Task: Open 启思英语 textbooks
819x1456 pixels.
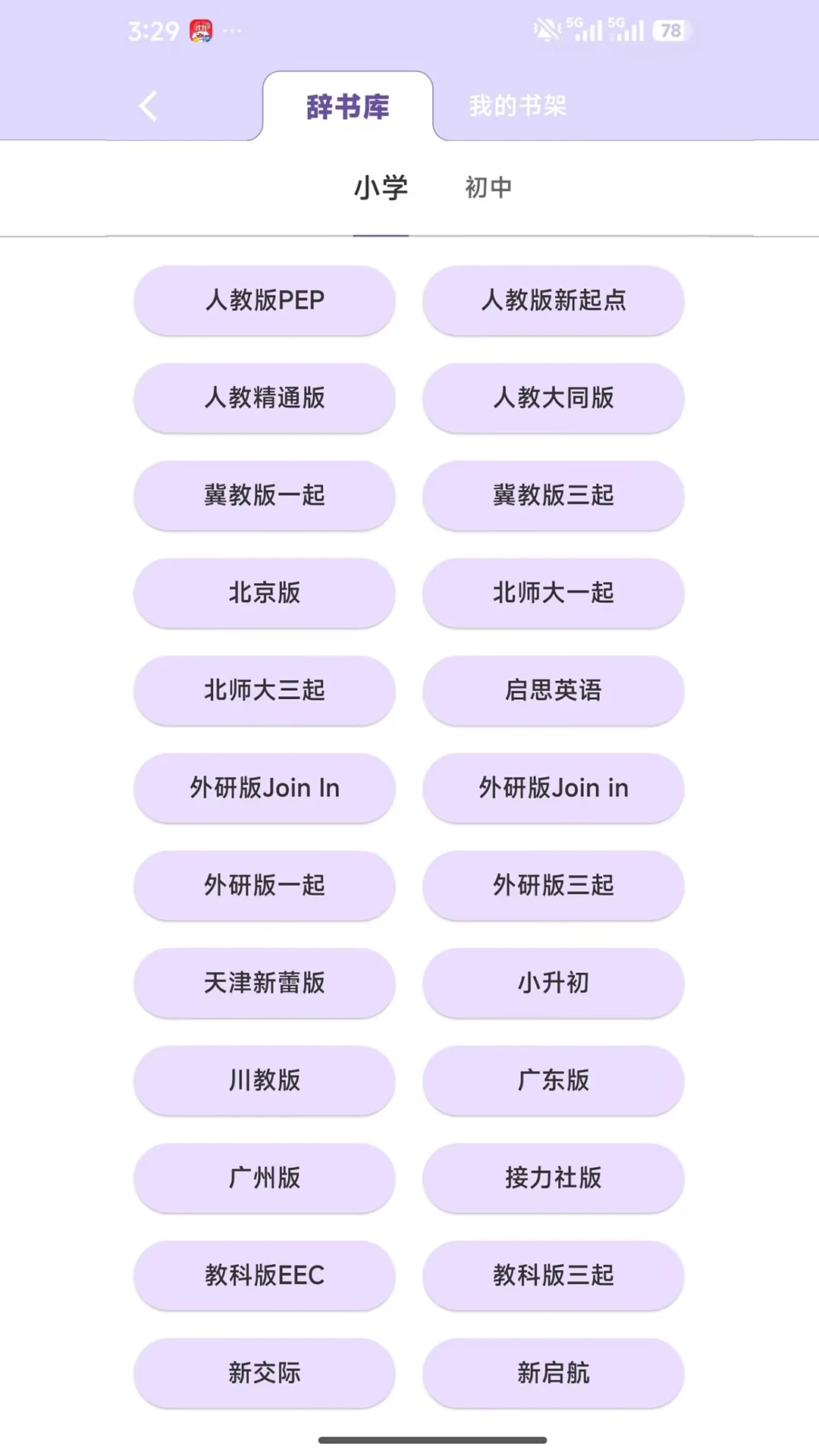Action: click(x=553, y=691)
